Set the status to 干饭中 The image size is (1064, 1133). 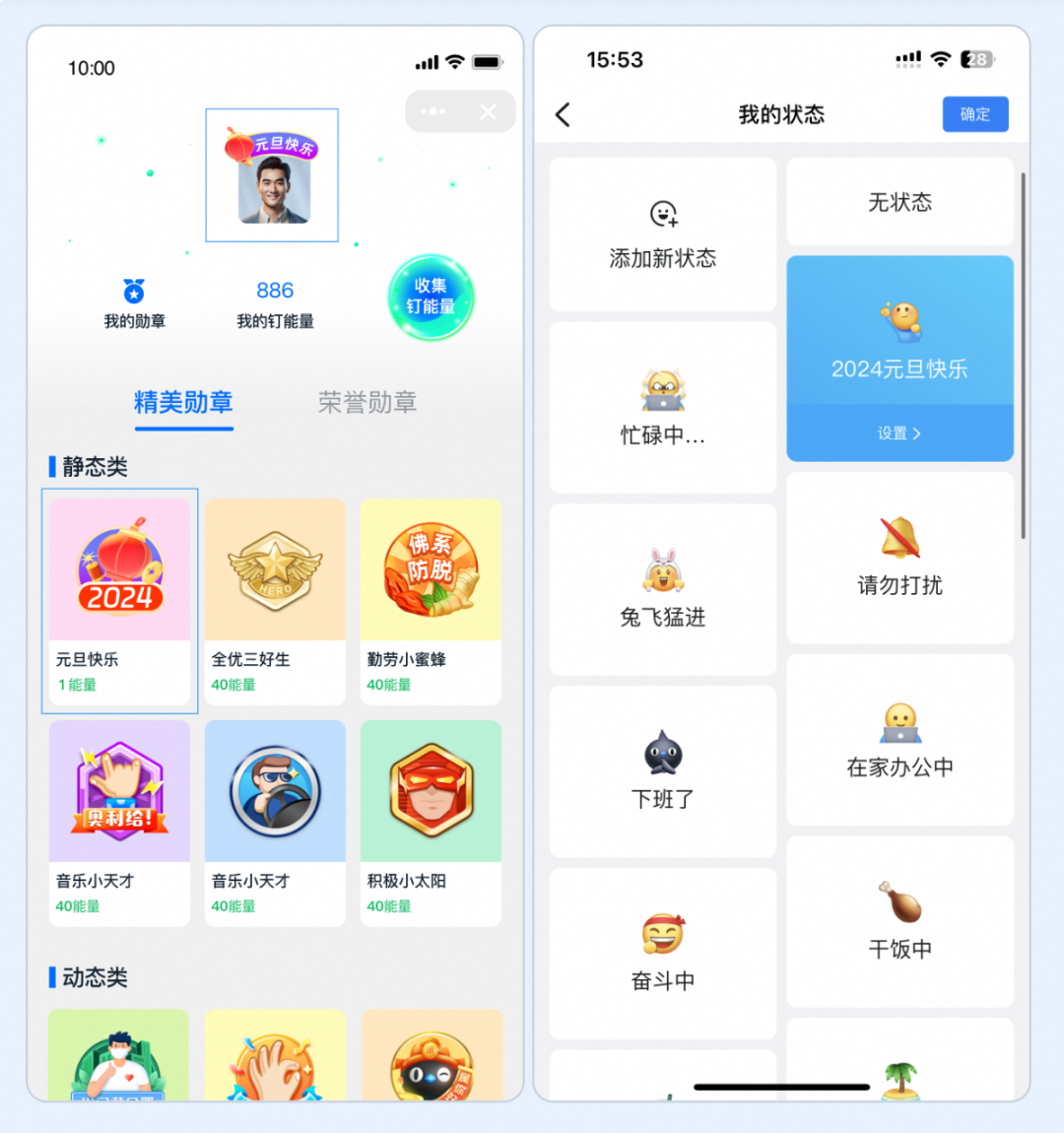pyautogui.click(x=900, y=922)
